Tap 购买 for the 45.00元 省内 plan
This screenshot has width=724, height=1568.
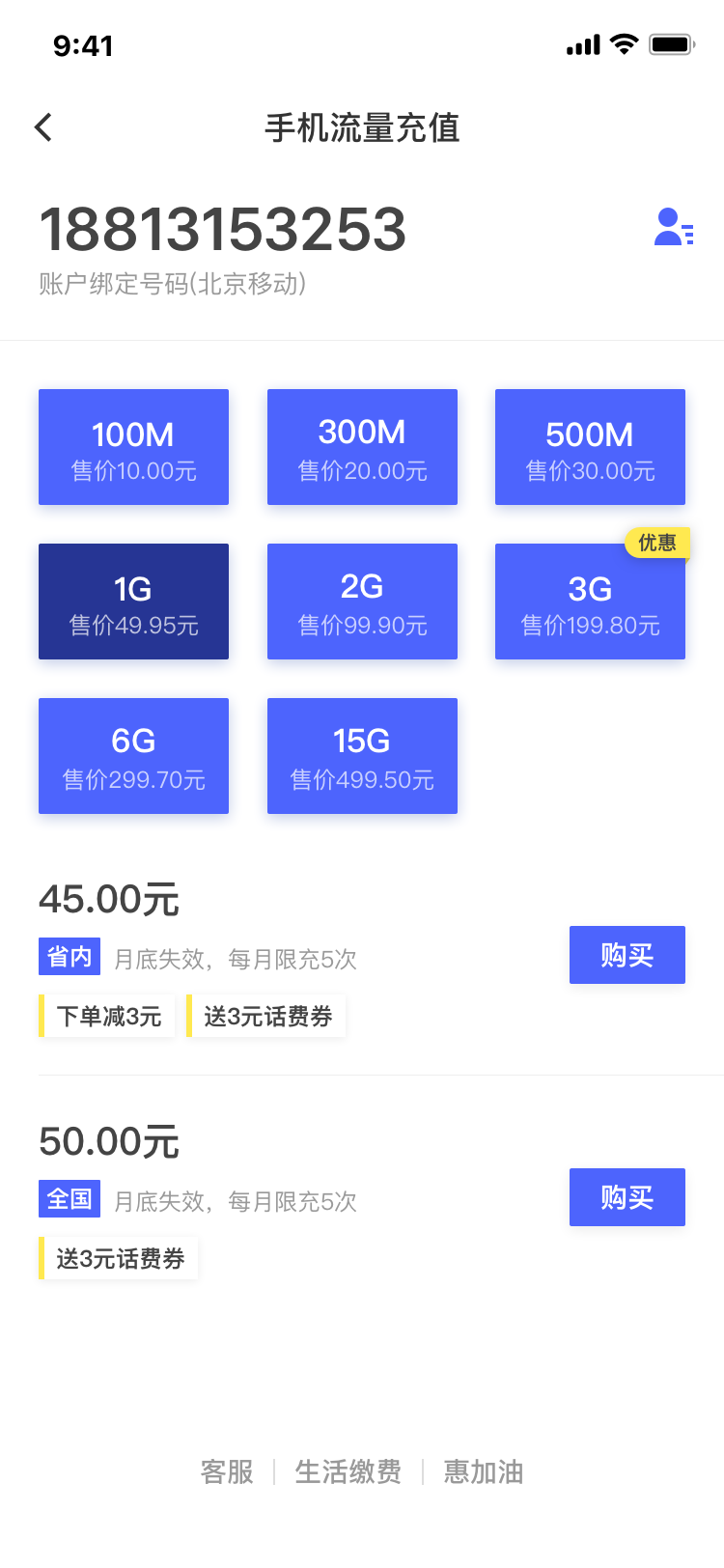tap(627, 955)
